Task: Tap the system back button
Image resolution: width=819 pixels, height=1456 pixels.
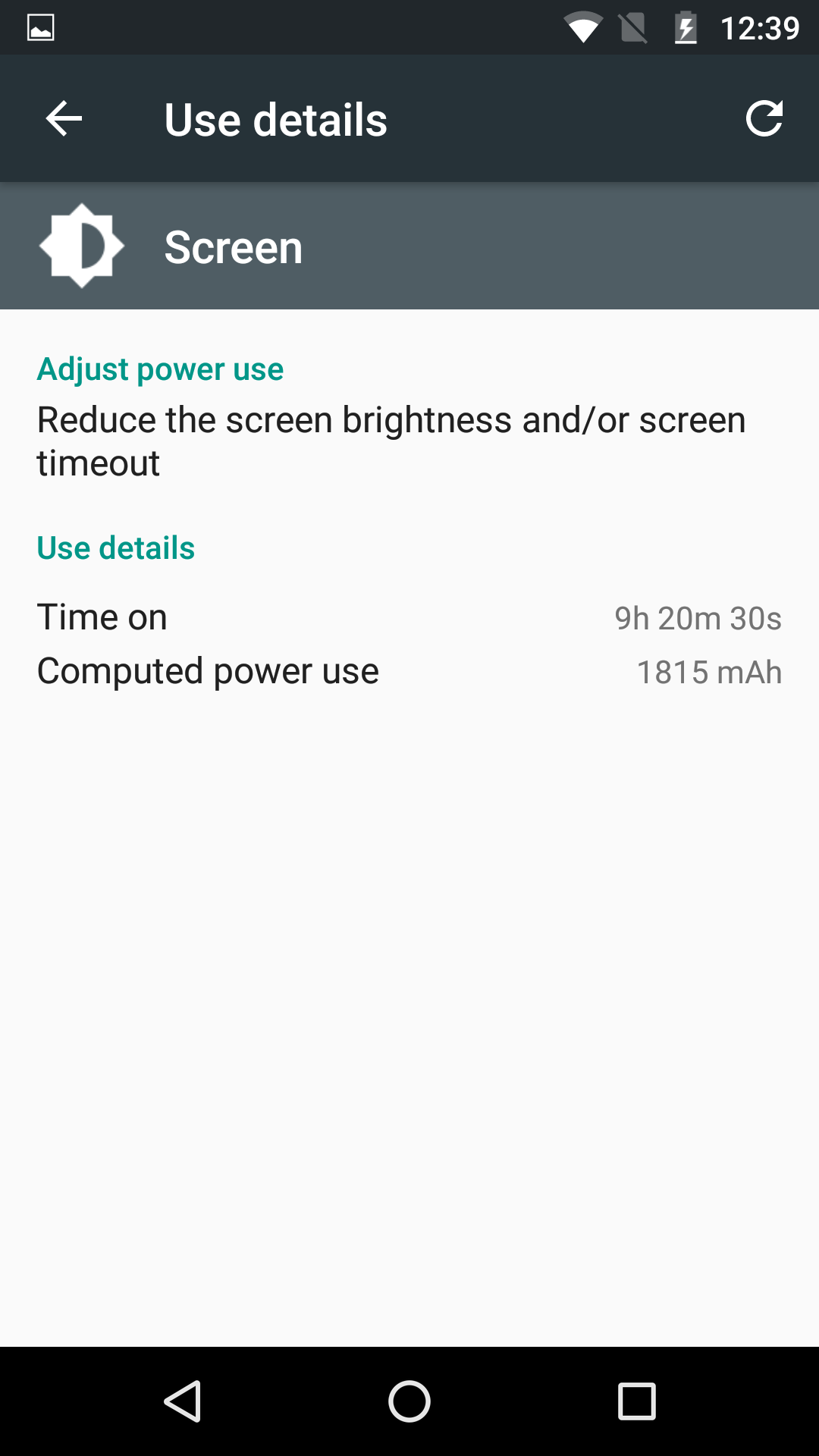Action: [x=183, y=1401]
